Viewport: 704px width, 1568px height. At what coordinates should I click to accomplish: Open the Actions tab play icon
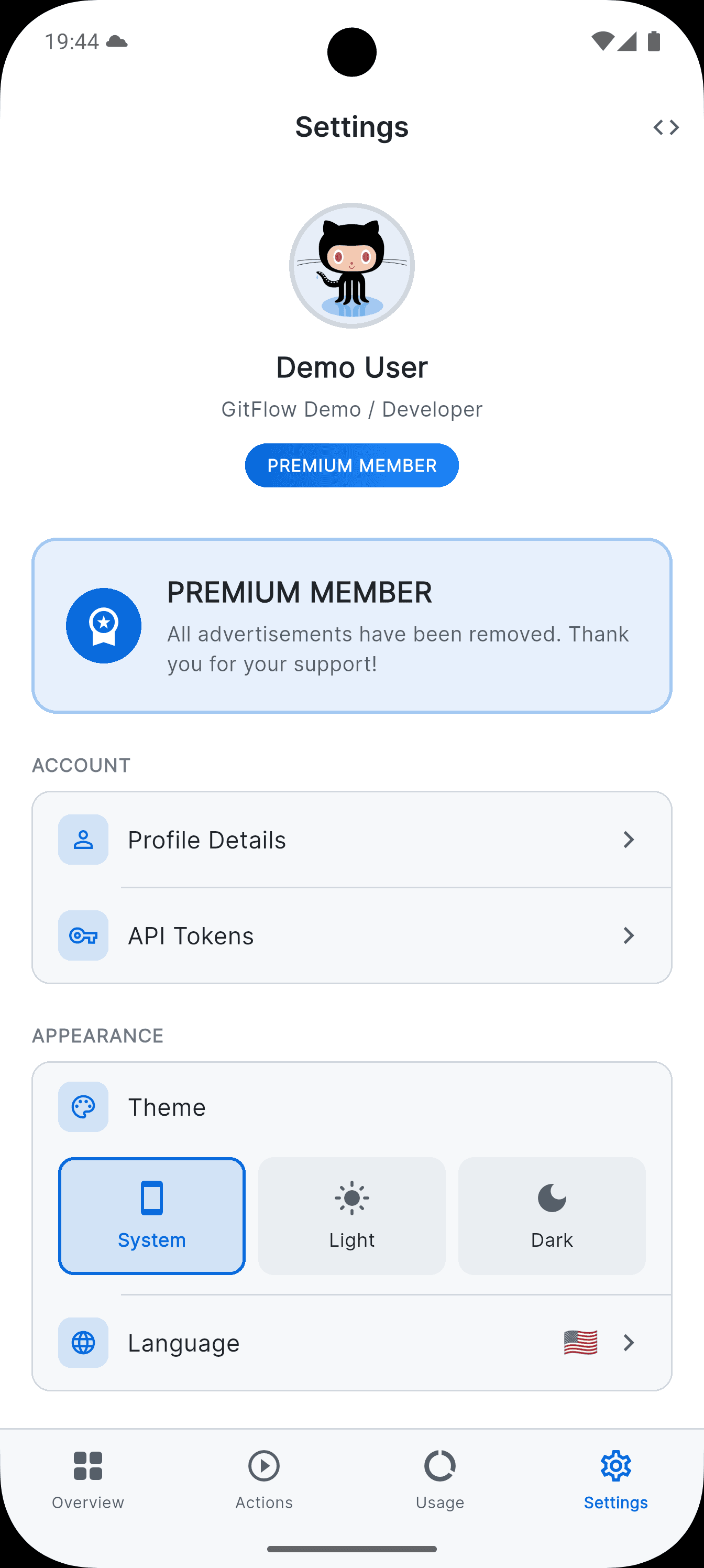tap(263, 1465)
